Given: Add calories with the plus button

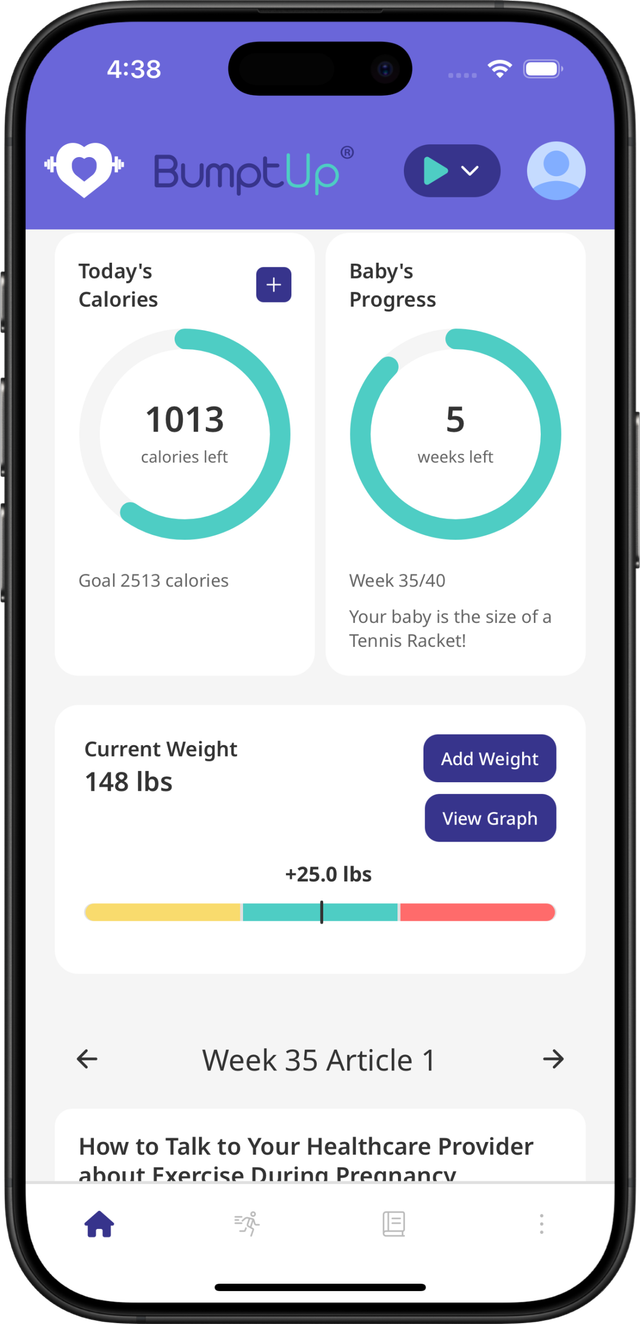Looking at the screenshot, I should (x=273, y=285).
